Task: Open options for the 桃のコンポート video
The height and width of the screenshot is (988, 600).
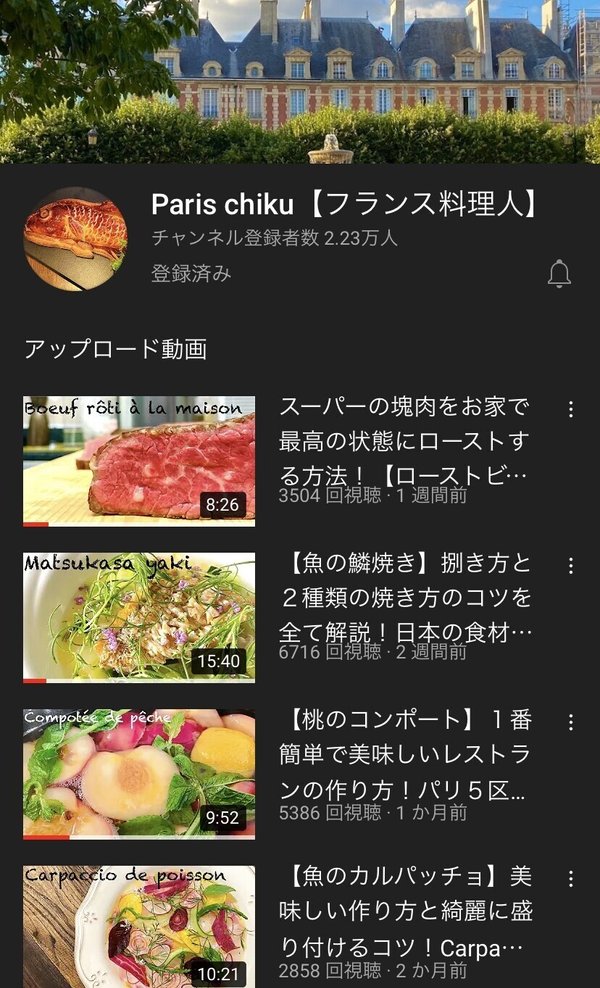Action: [x=571, y=722]
